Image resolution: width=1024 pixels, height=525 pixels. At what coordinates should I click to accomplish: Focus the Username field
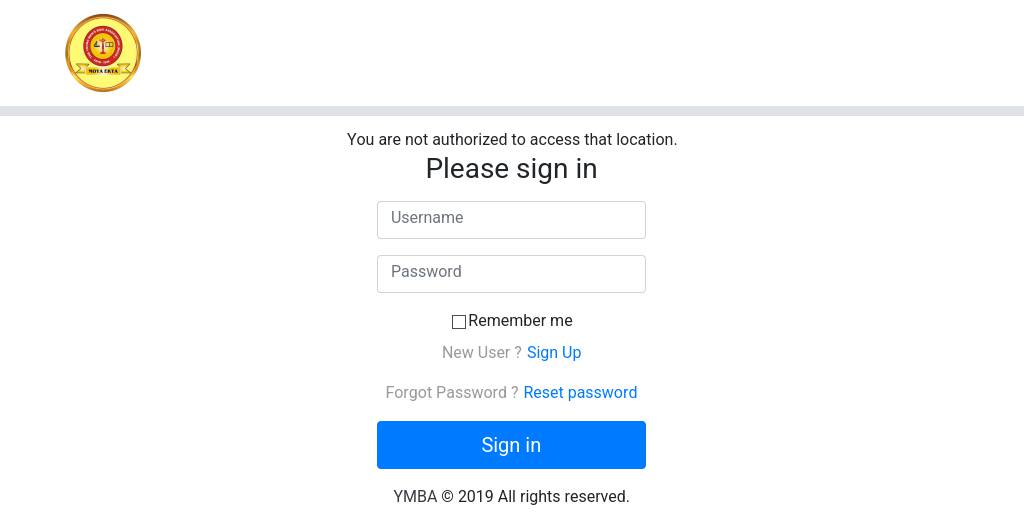[511, 220]
